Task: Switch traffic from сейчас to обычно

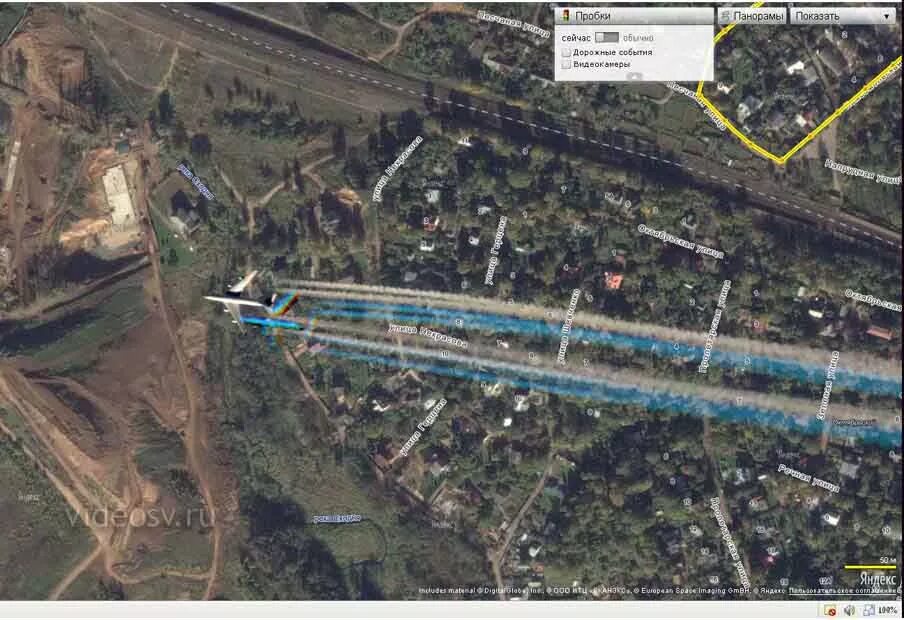Action: coord(607,37)
